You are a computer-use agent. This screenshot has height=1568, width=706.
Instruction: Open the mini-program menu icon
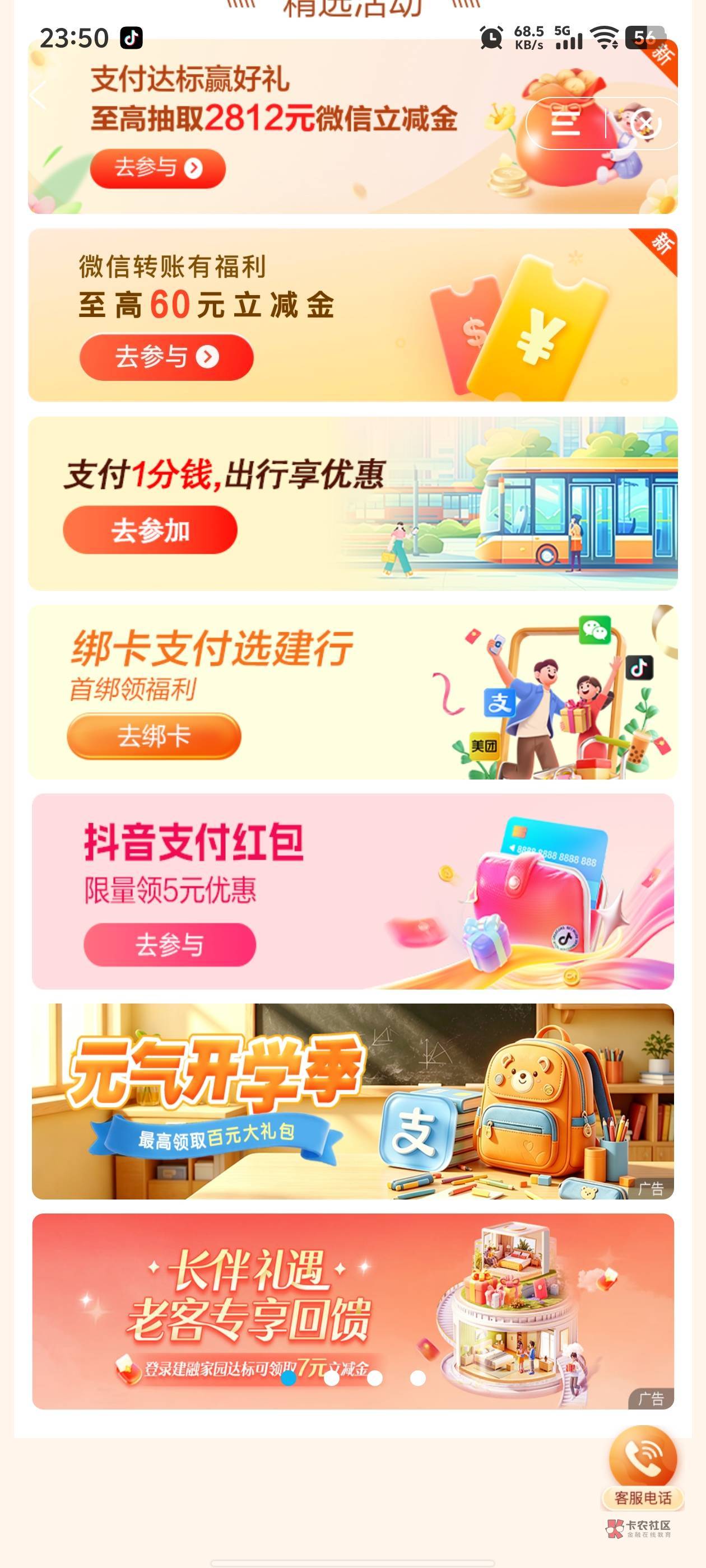565,124
